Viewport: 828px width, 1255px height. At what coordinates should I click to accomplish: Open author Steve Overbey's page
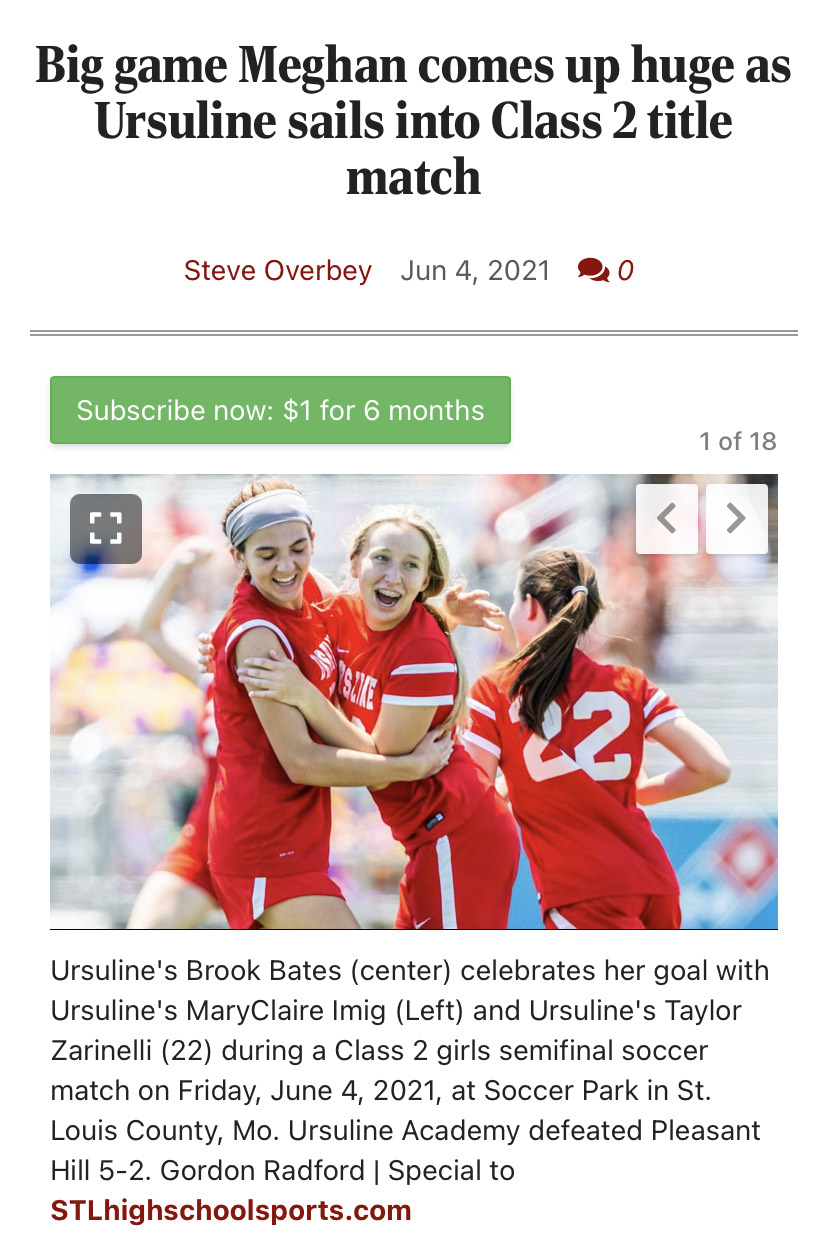[x=277, y=270]
